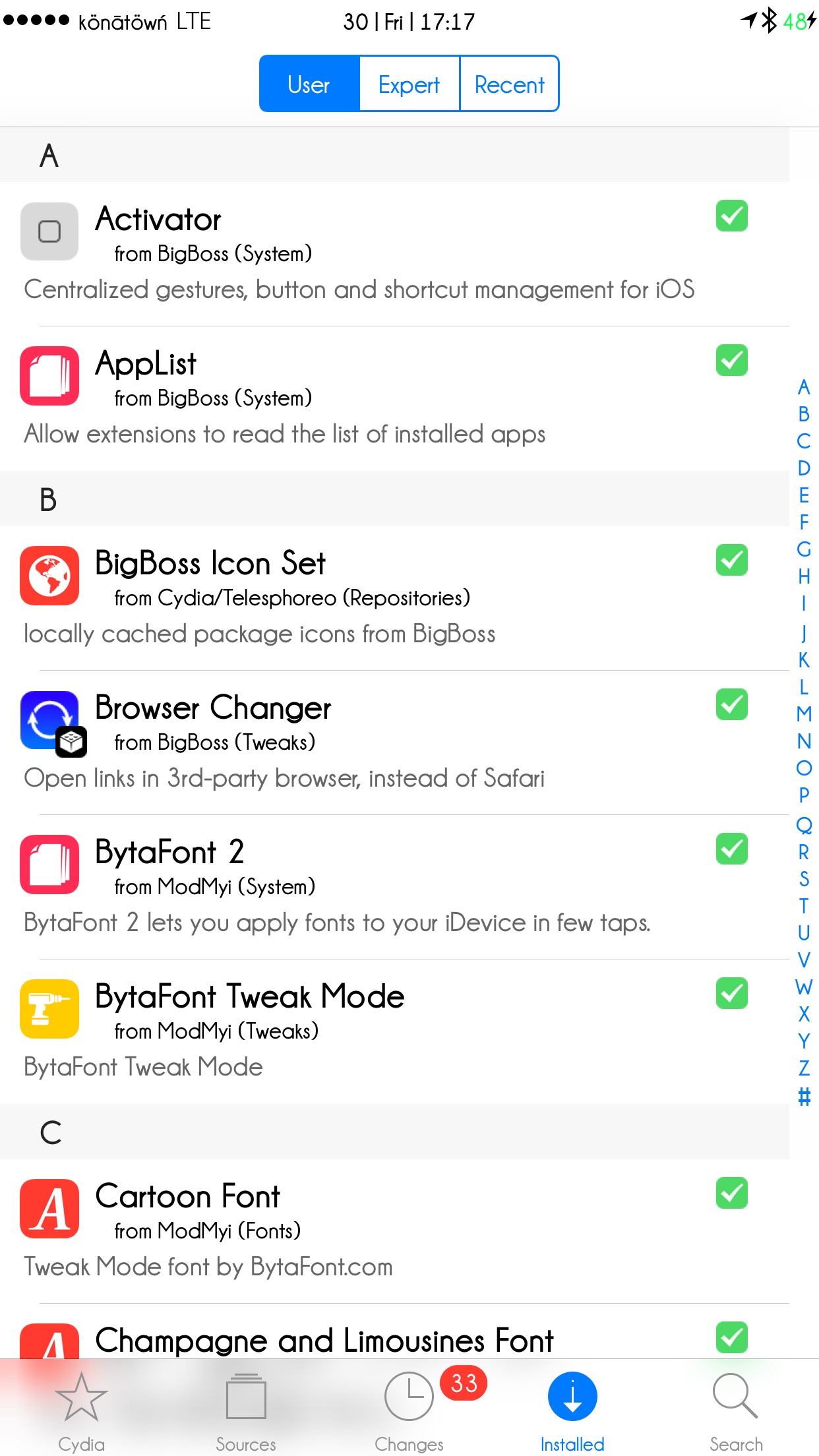Open the Activator package
This screenshot has height=1456, width=819.
[394, 254]
